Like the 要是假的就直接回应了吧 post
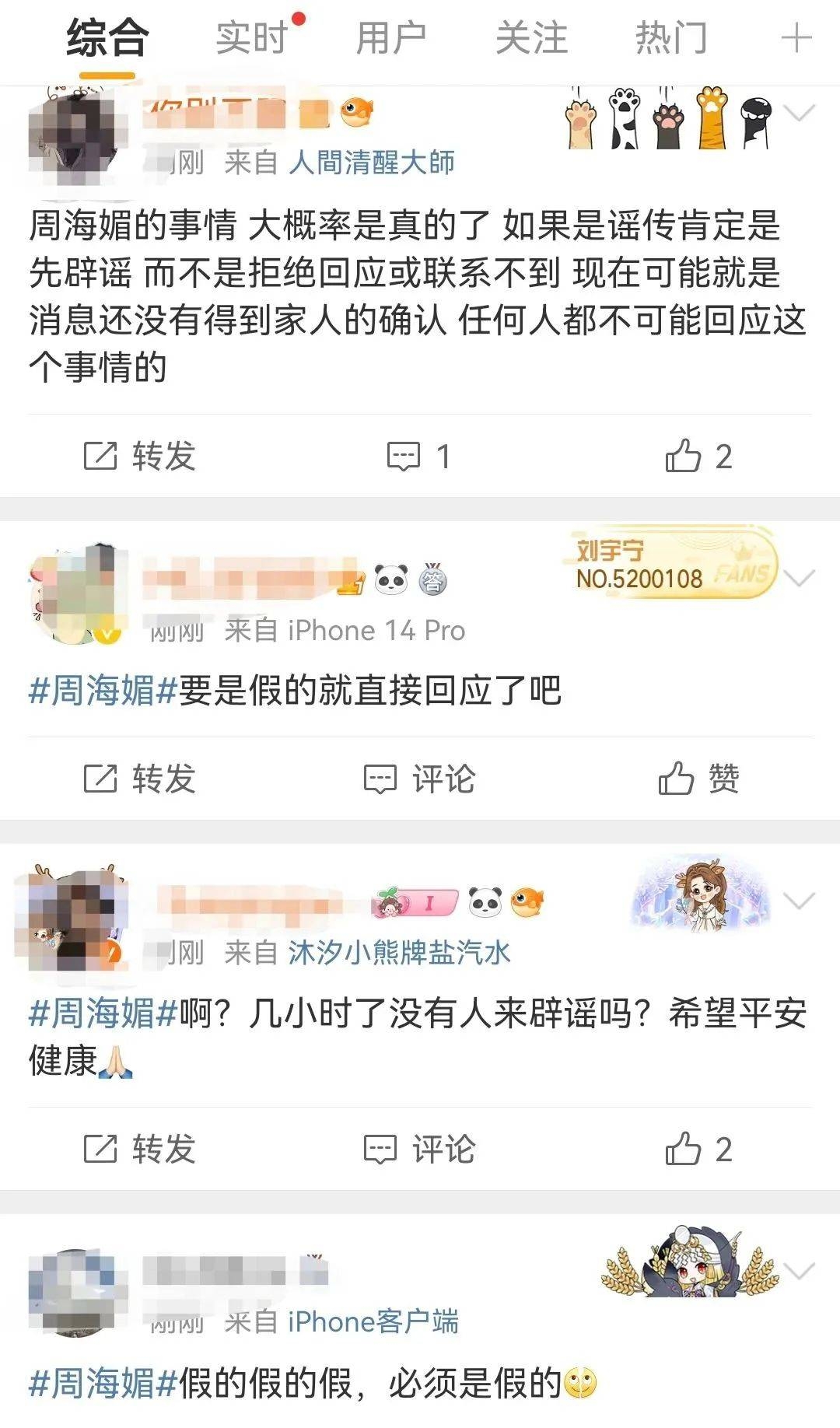Image resolution: width=840 pixels, height=1428 pixels. 698,778
